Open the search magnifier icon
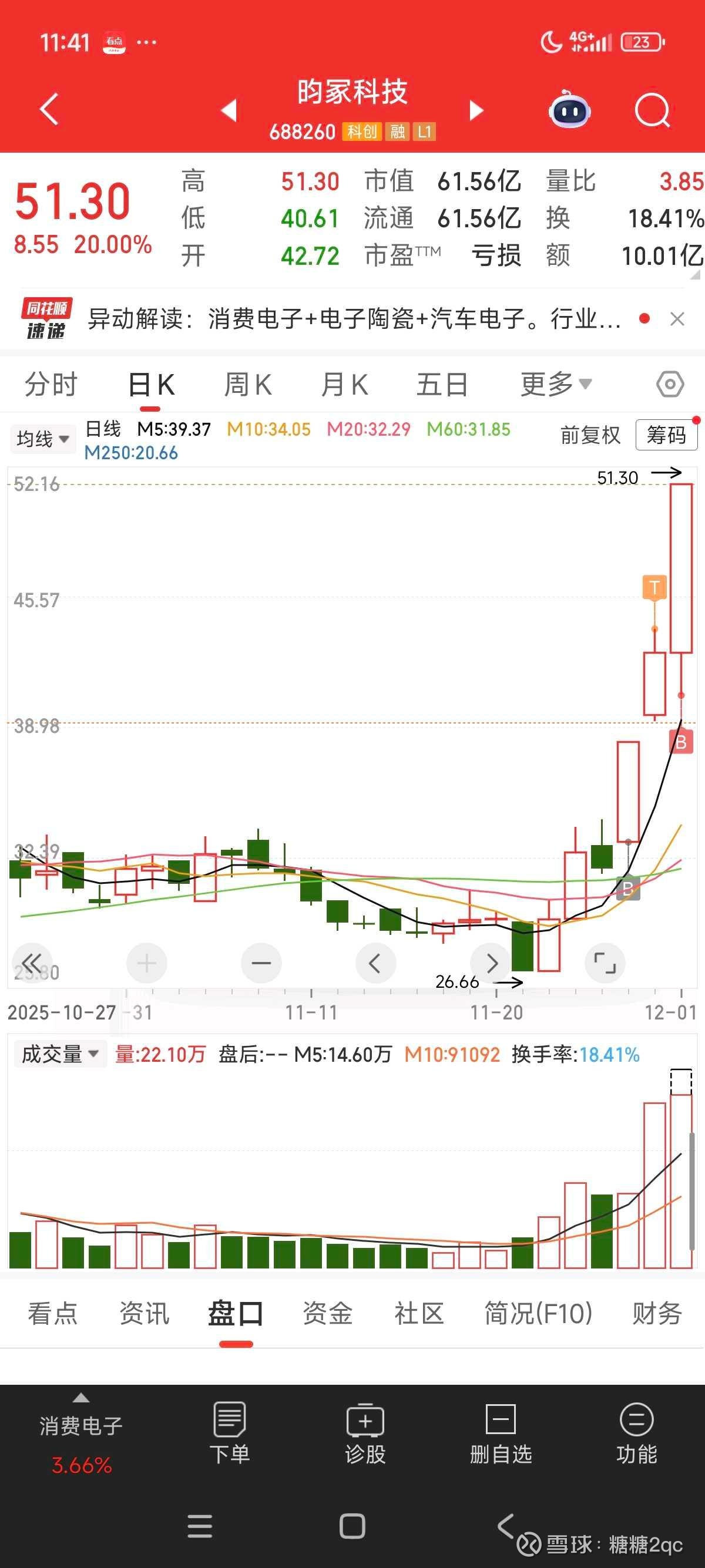The image size is (705, 1568). coord(652,111)
